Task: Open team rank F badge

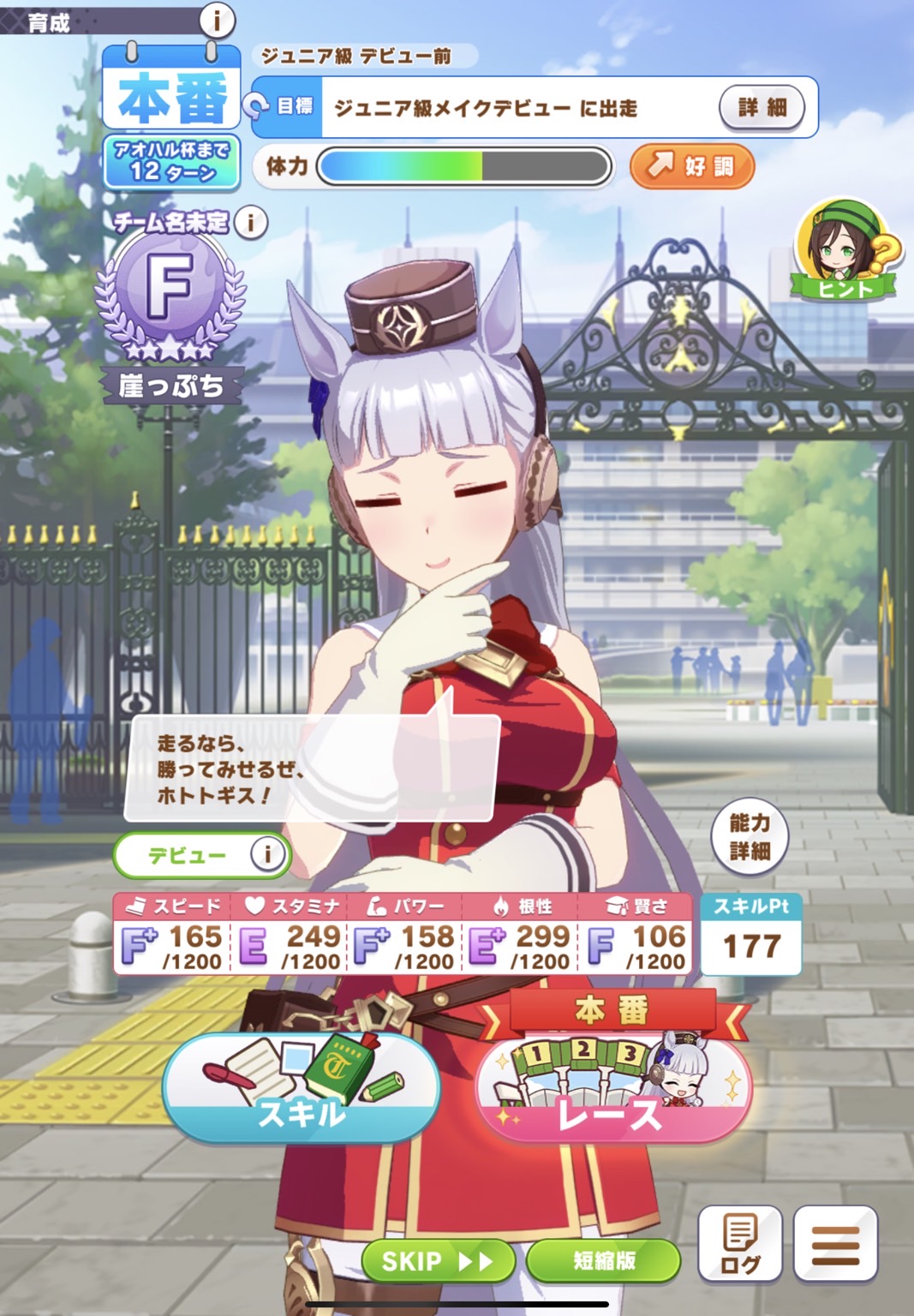Action: (x=170, y=291)
